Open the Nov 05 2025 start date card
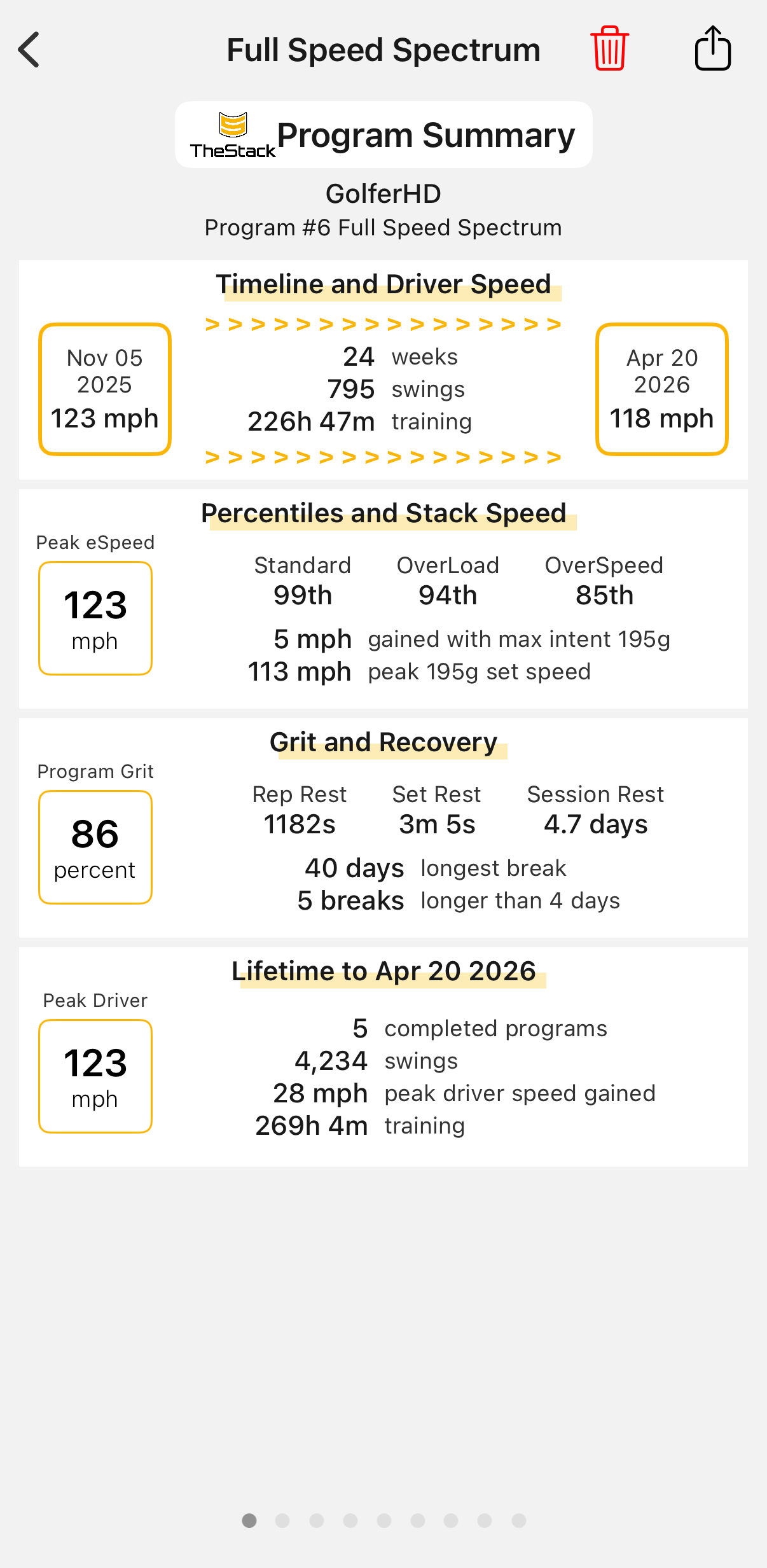The image size is (767, 1568). pos(104,389)
